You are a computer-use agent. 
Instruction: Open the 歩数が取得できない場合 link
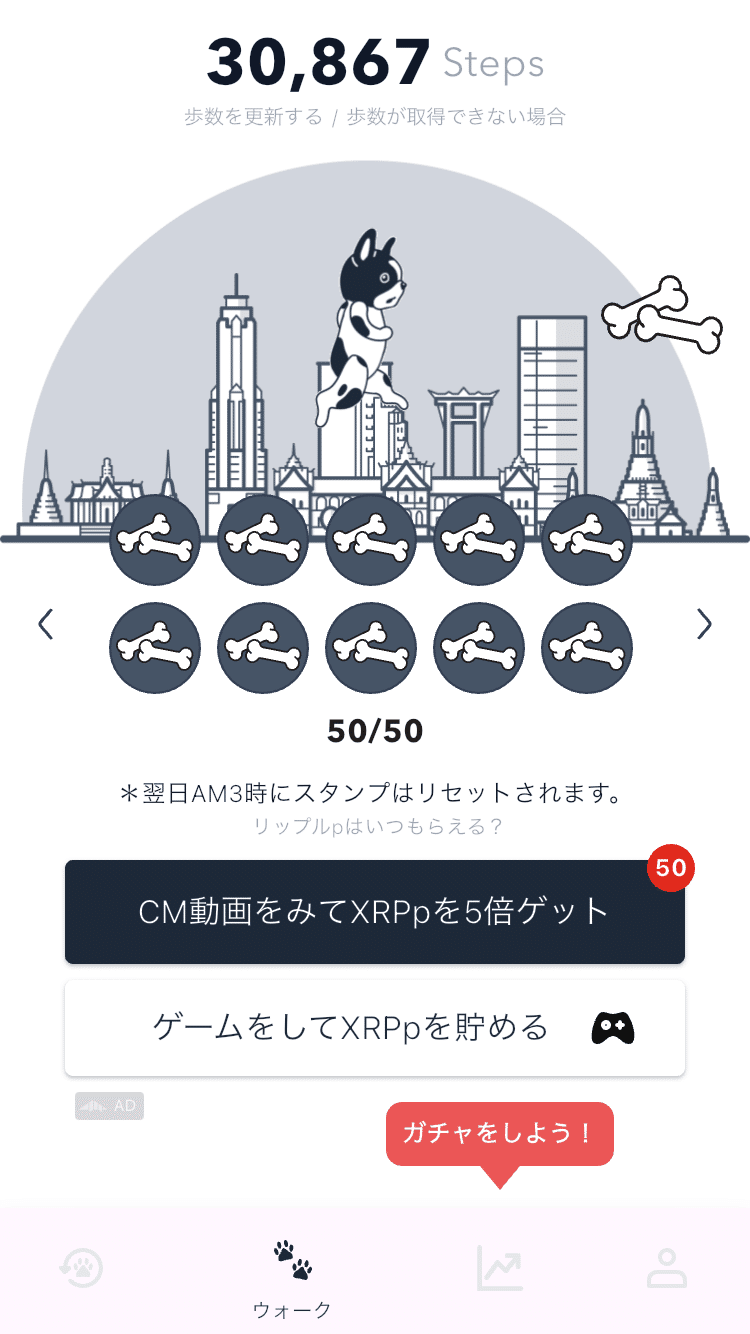click(x=455, y=117)
